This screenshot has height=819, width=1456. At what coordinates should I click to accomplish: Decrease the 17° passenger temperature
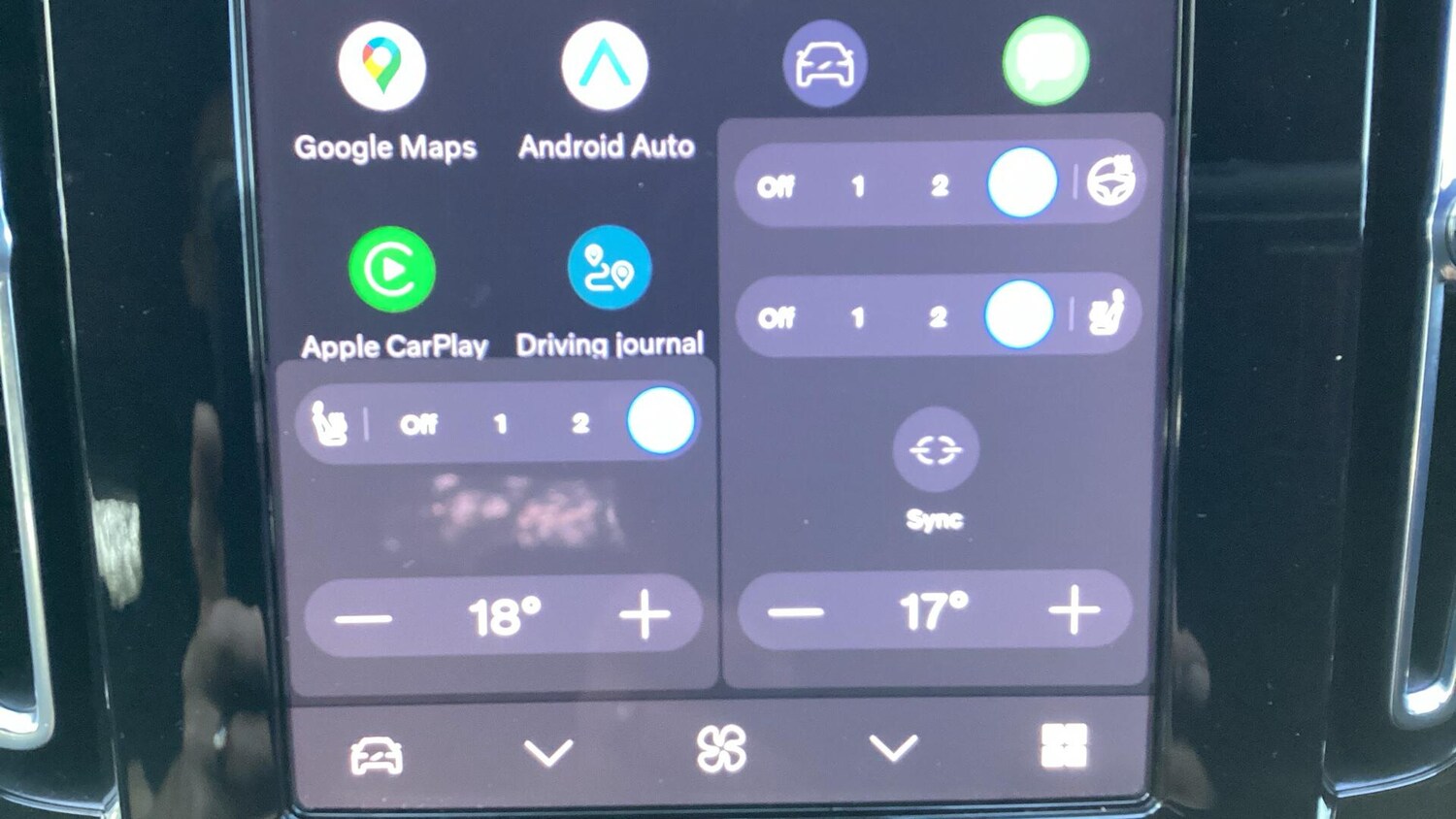pyautogui.click(x=796, y=612)
